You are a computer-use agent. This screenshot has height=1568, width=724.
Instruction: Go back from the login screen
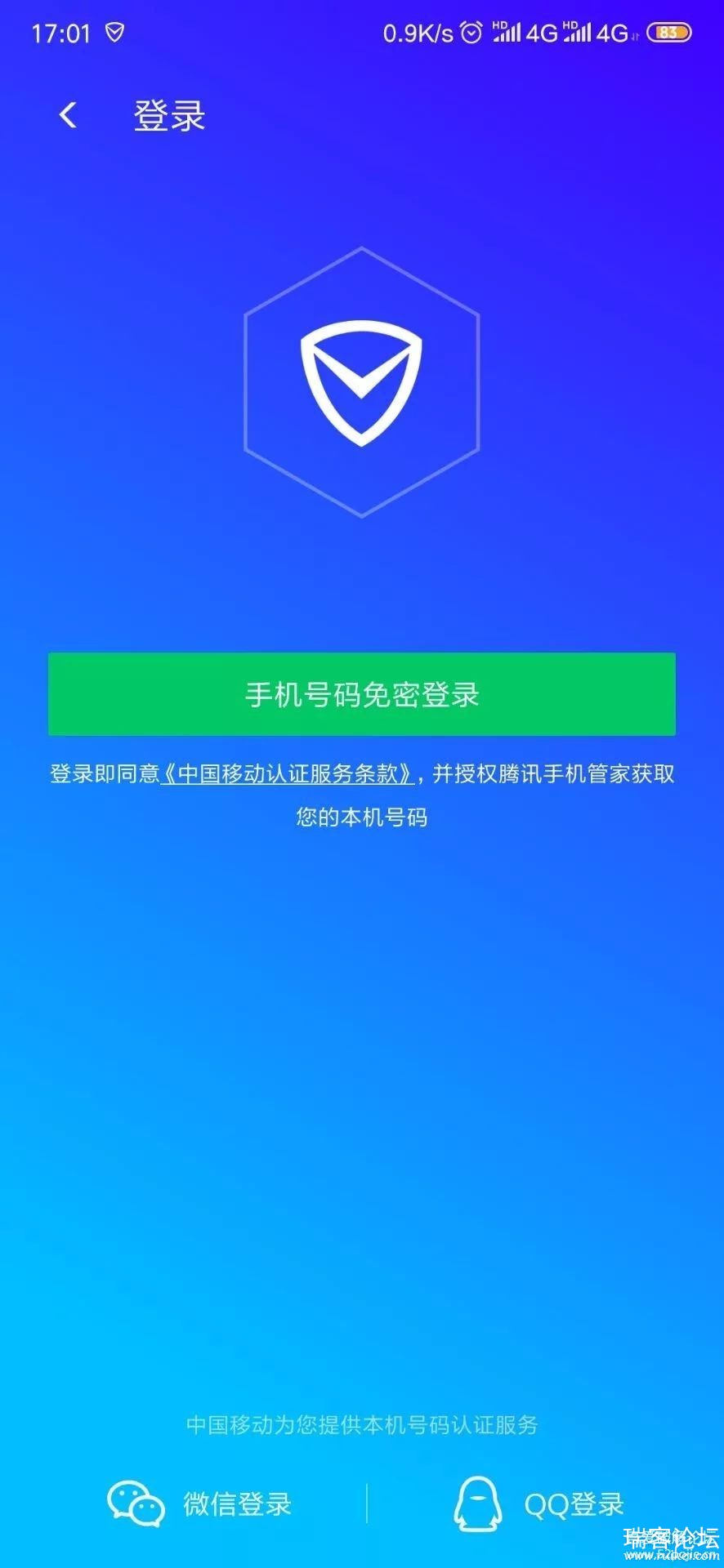[68, 115]
